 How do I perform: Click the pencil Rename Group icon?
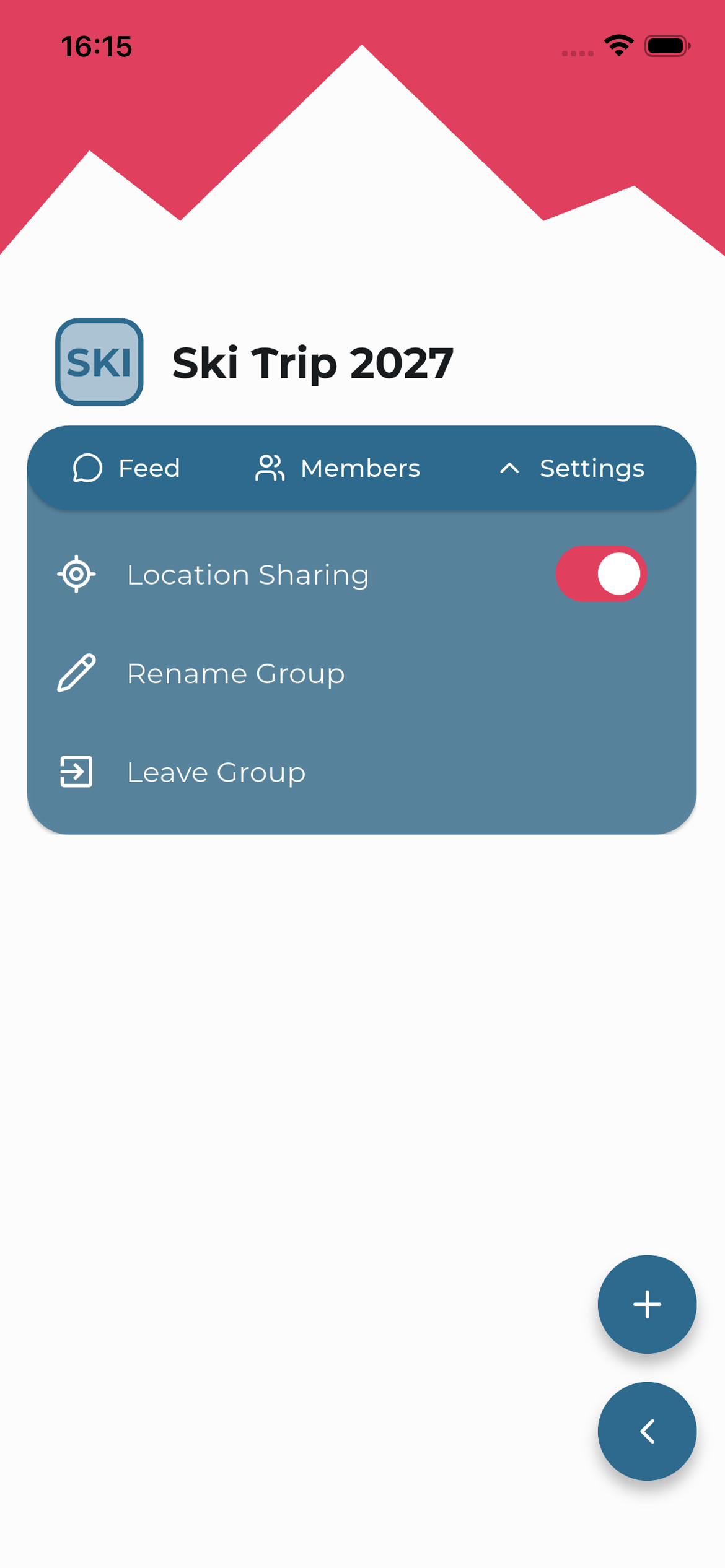[77, 673]
